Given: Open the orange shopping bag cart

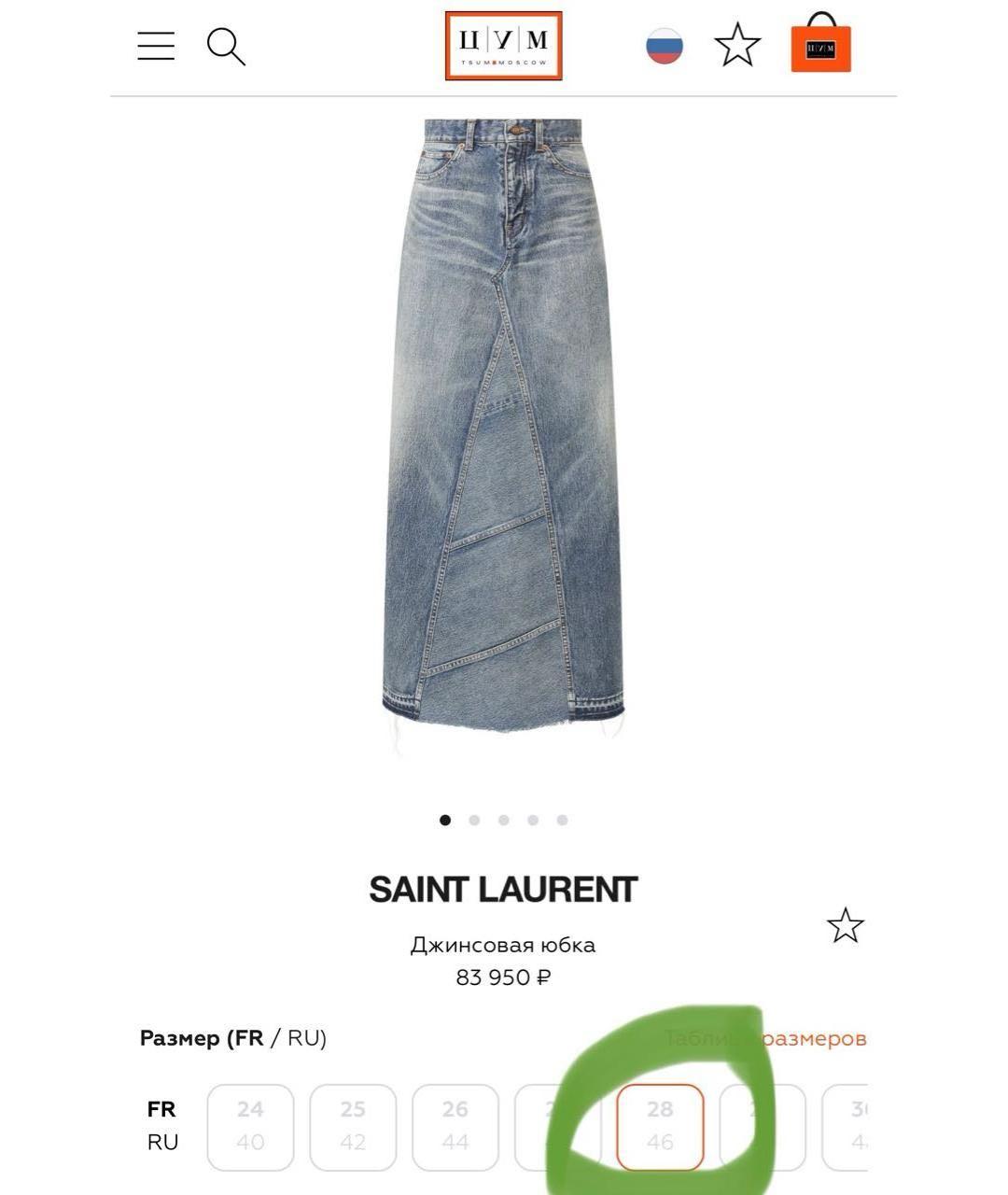Looking at the screenshot, I should (x=820, y=42).
